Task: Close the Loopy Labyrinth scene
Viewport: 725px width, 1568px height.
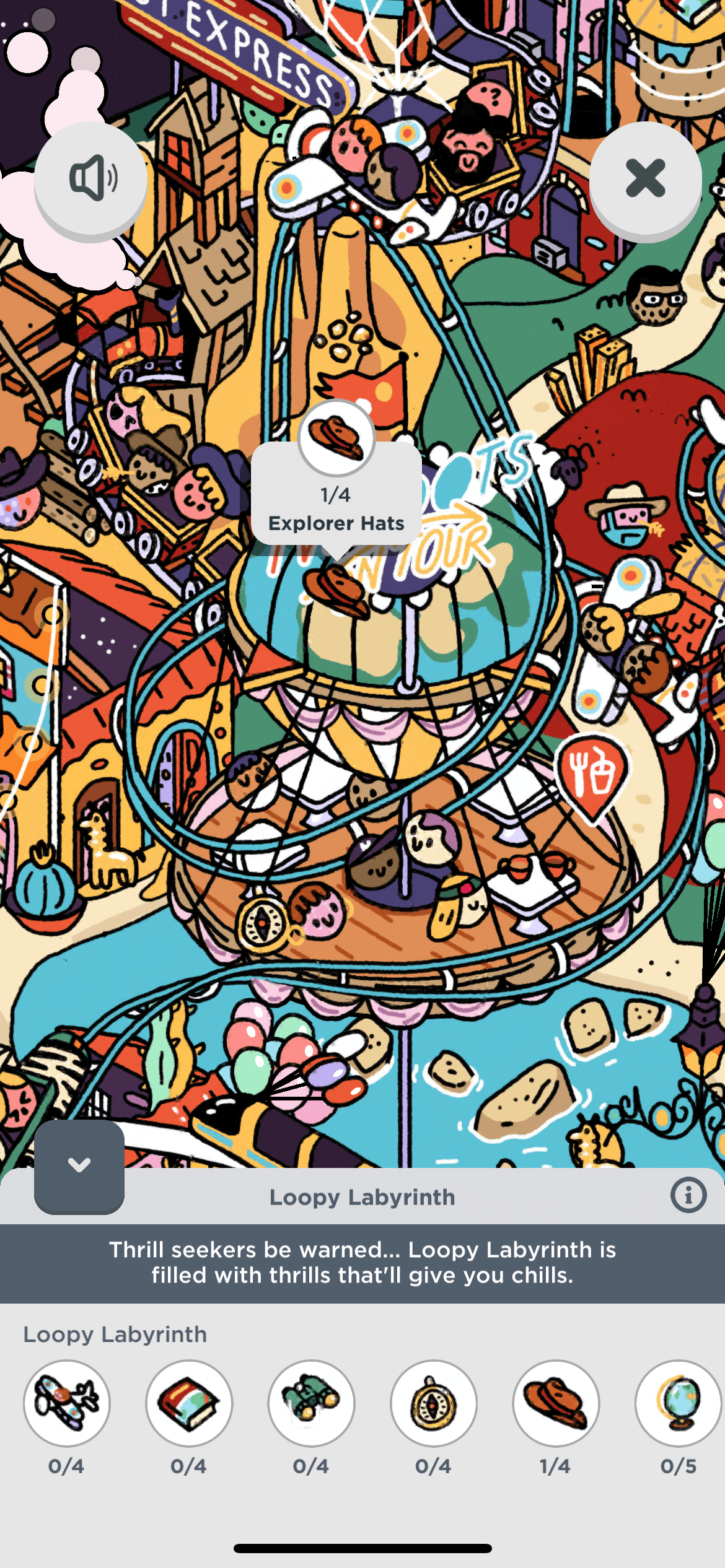Action: point(645,178)
